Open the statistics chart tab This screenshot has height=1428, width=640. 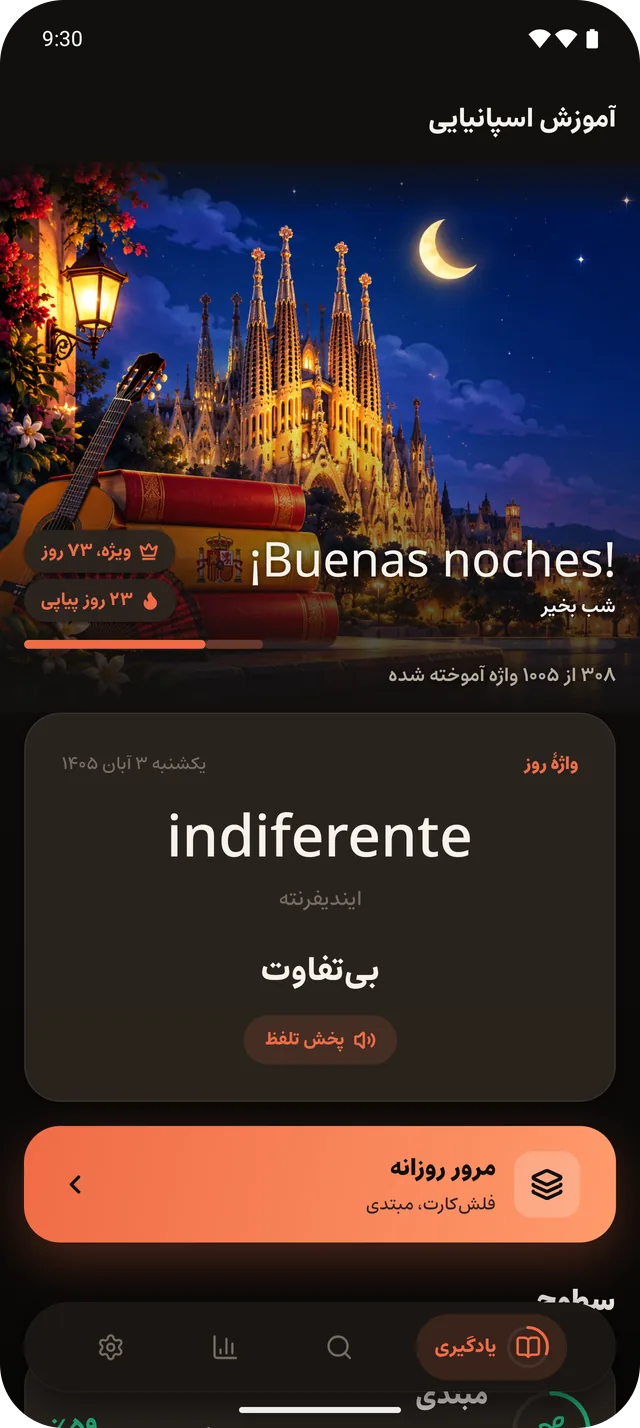(225, 1347)
